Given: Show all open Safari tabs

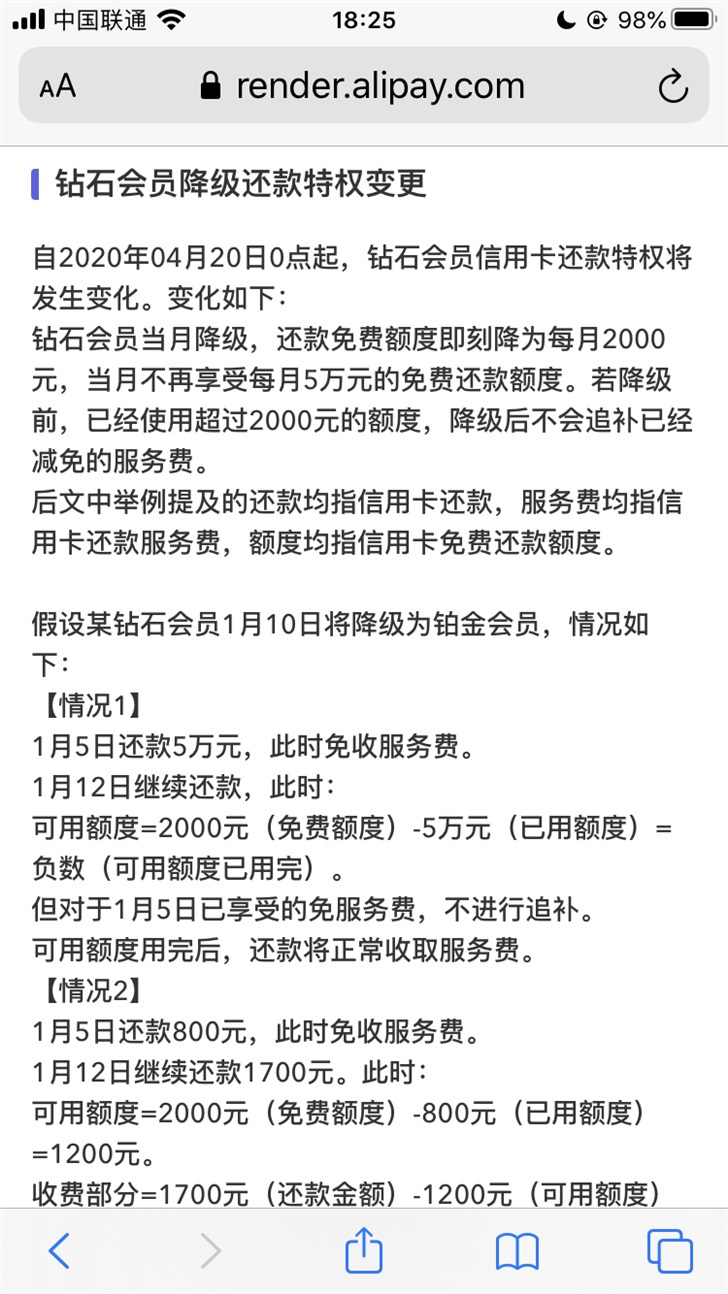Looking at the screenshot, I should pos(669,1250).
